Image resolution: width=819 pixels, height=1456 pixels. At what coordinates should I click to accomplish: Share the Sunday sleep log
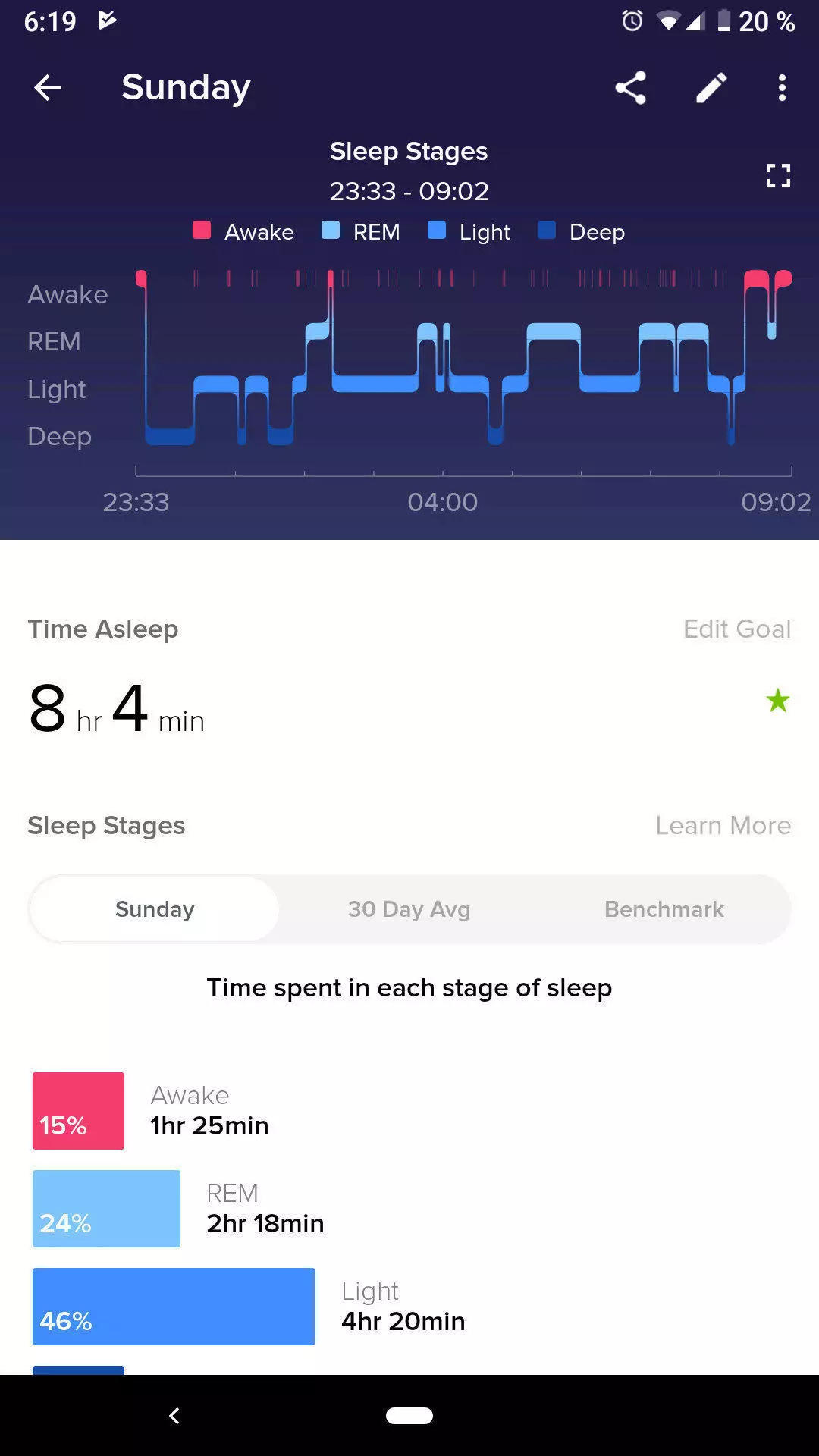630,88
